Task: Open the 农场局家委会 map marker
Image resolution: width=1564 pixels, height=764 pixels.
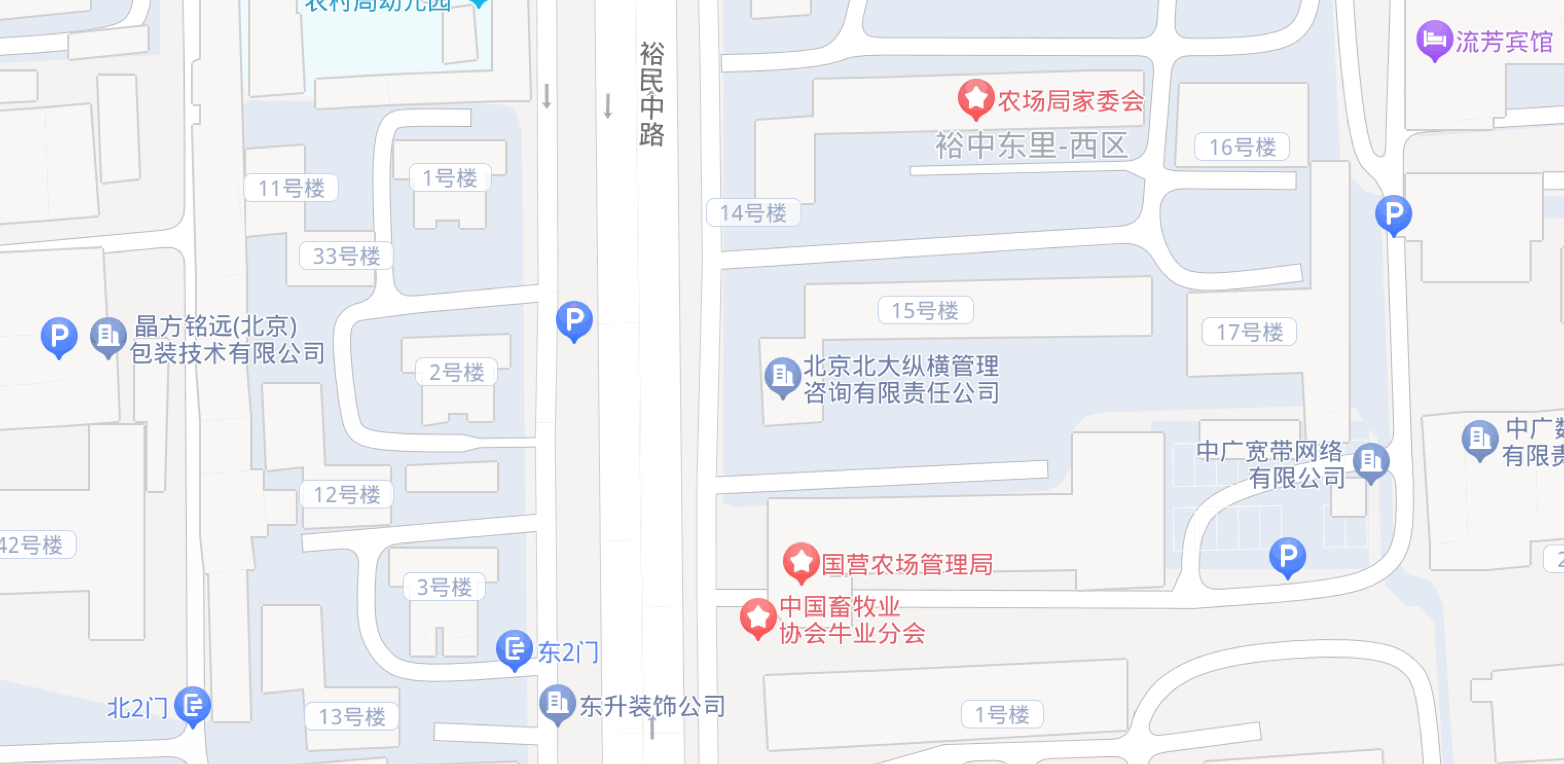Action: (975, 99)
